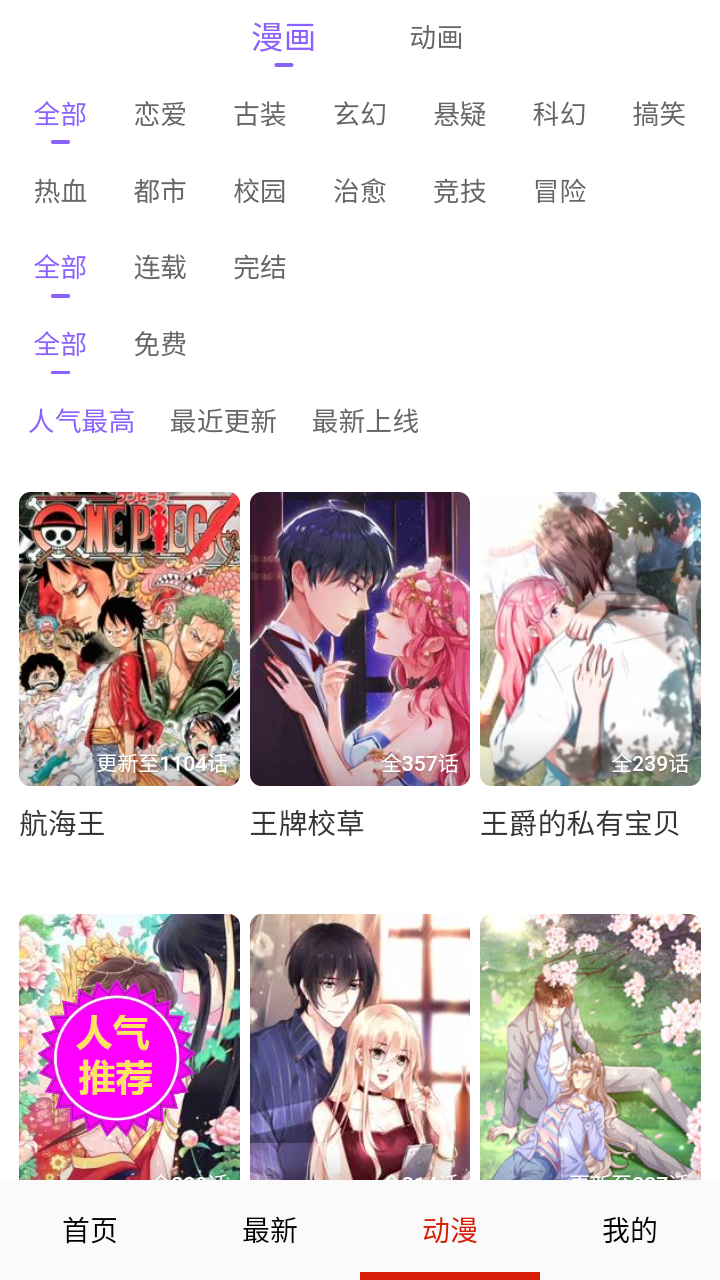
Task: Open the 王牌校草 comic
Action: tap(360, 640)
